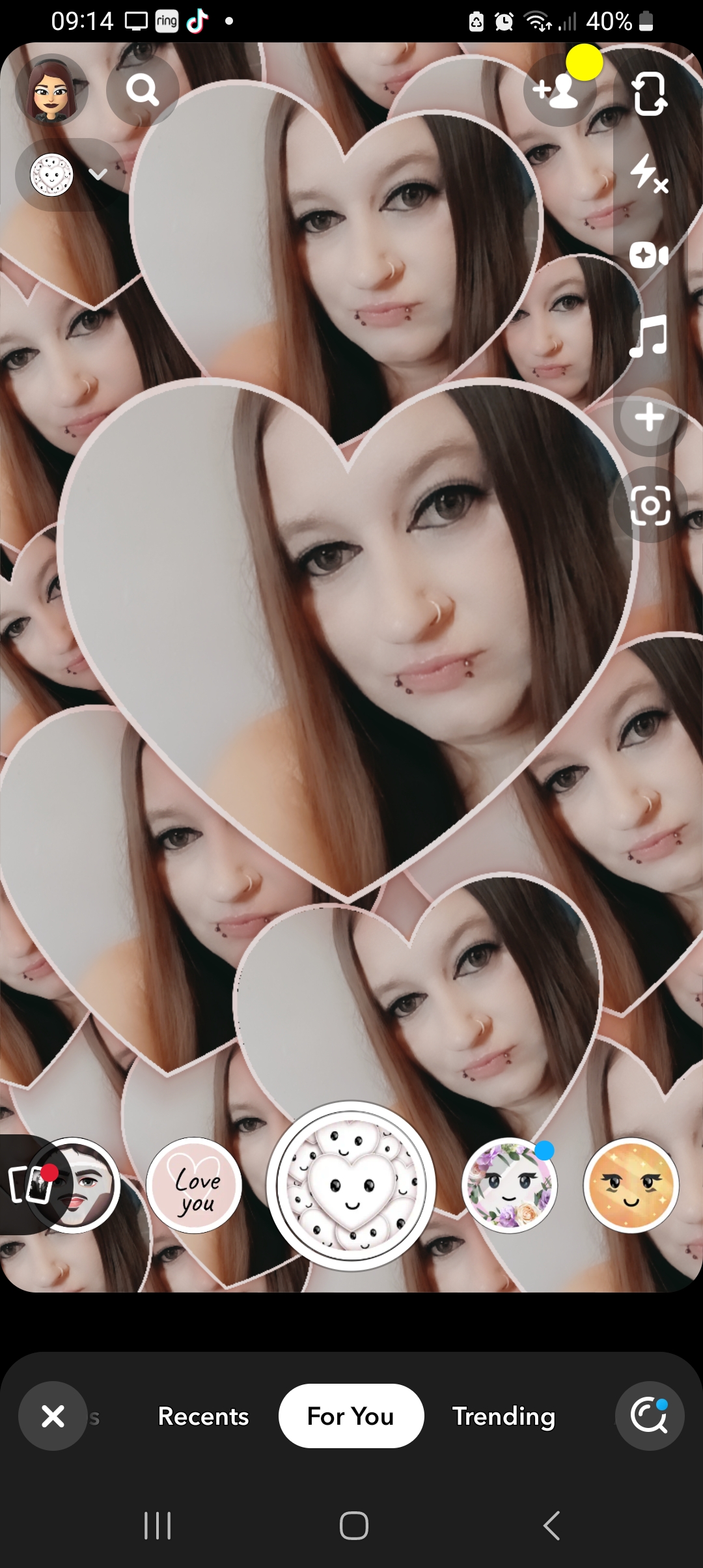703x1568 pixels.
Task: Select the floral face lens
Action: coord(510,1186)
